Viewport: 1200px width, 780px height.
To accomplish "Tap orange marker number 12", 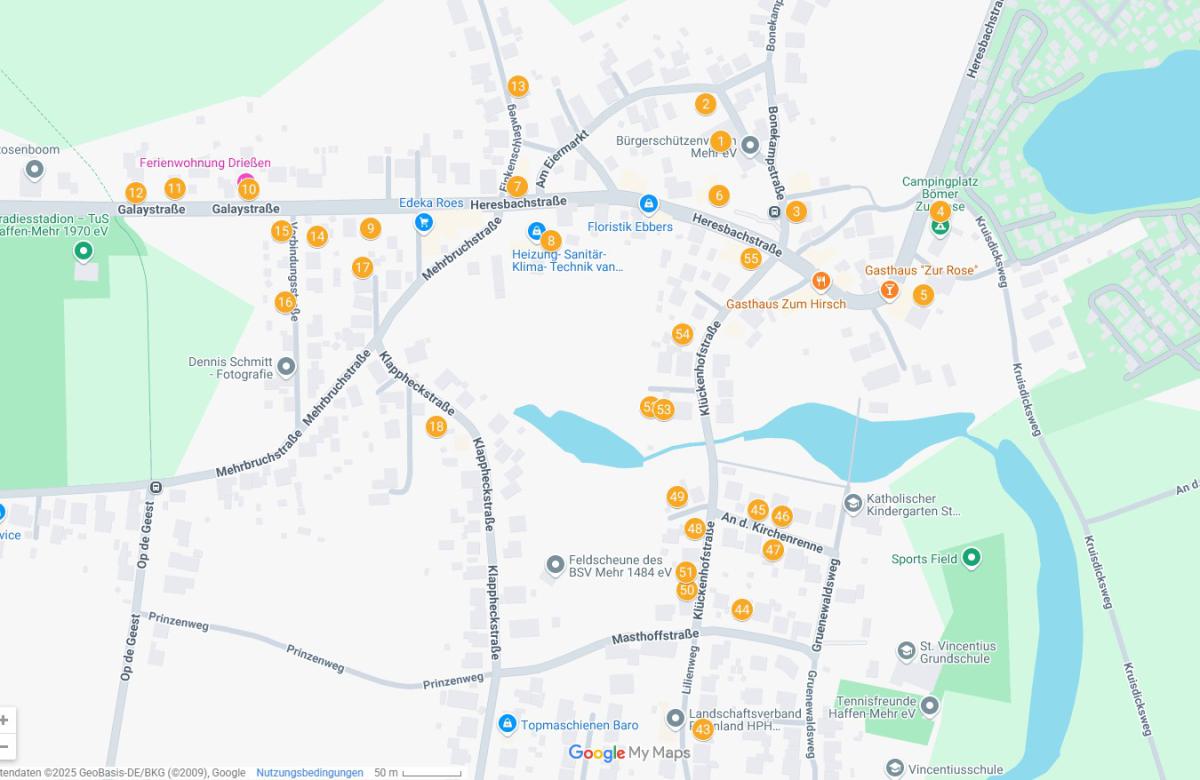I will coord(136,194).
